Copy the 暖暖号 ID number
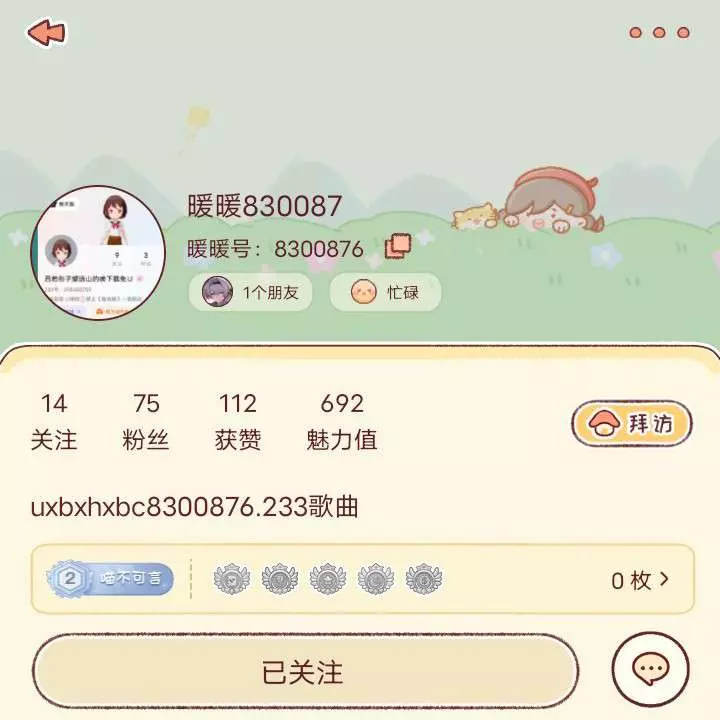The image size is (720, 720). click(x=398, y=247)
